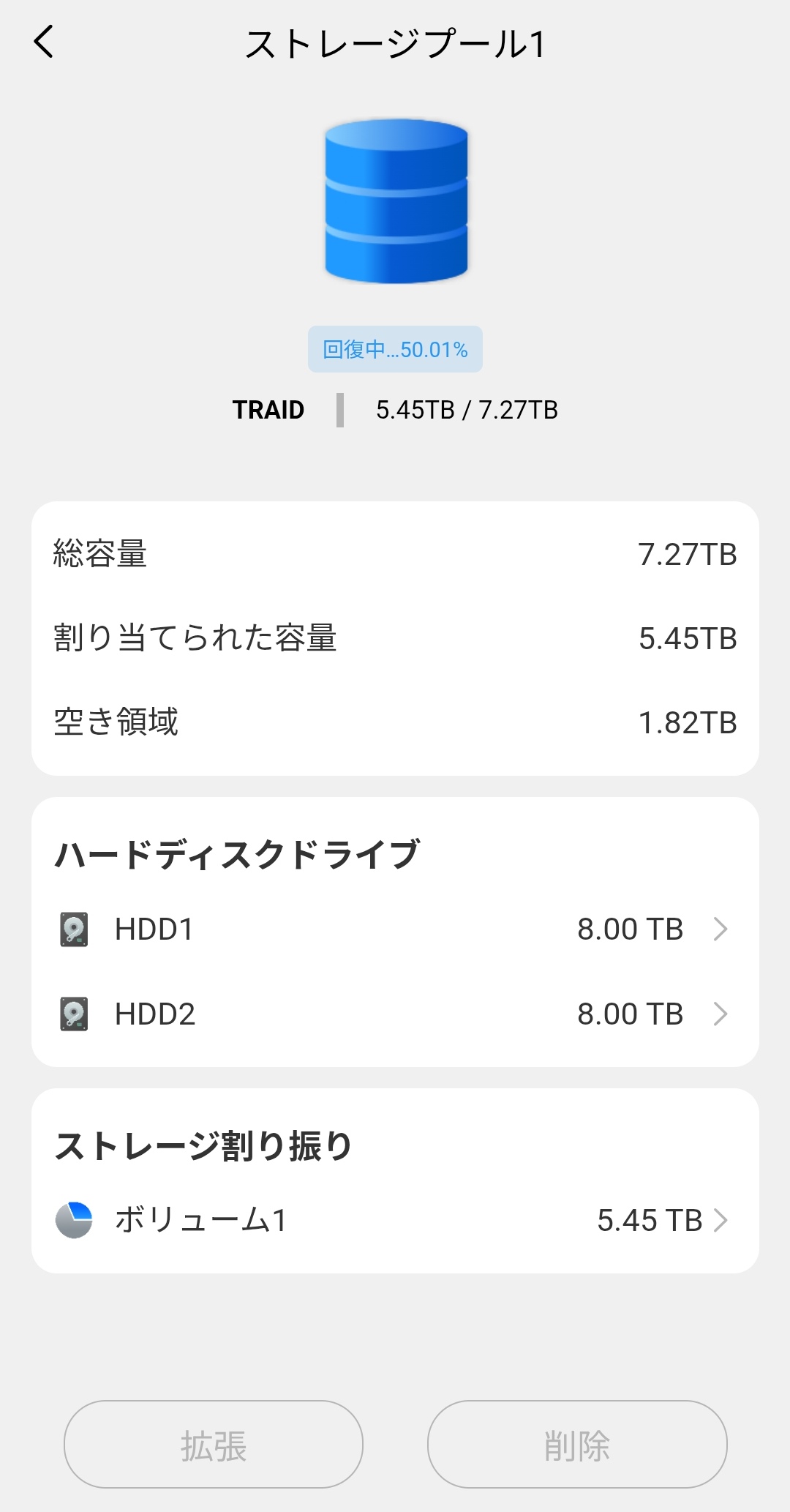This screenshot has height=1512, width=790.
Task: Tap the 削除 delete button
Action: [577, 1445]
